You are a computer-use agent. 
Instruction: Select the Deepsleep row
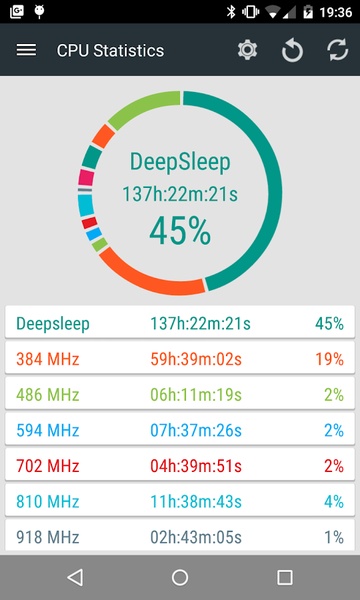tap(180, 324)
